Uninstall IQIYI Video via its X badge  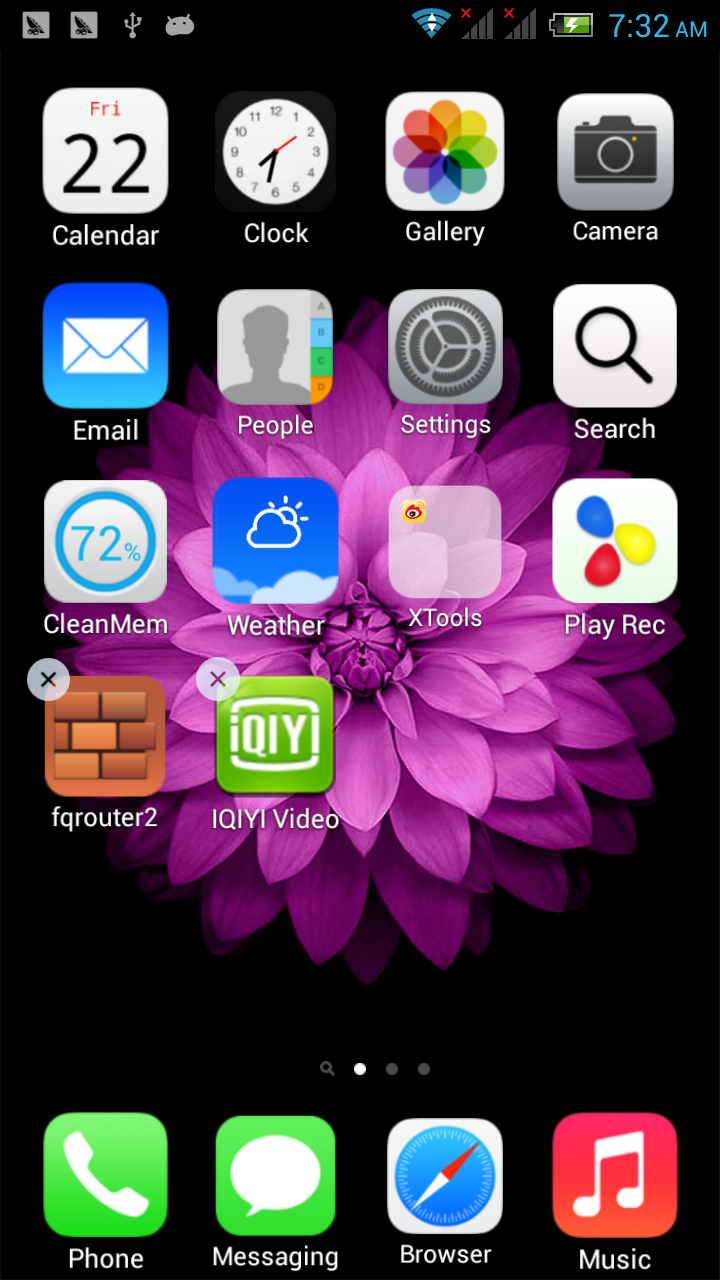coord(218,680)
